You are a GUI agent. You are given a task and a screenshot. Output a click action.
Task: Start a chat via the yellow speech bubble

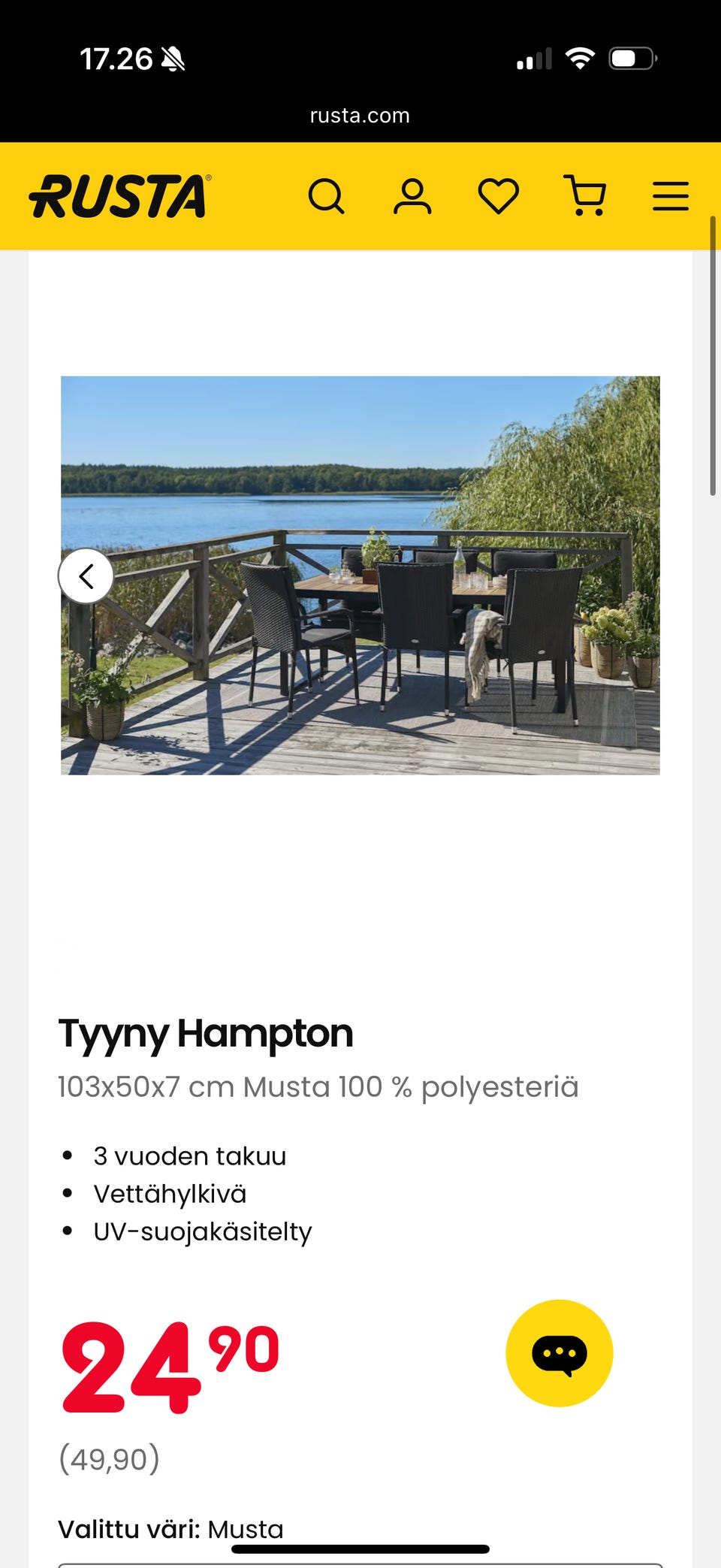point(560,1351)
